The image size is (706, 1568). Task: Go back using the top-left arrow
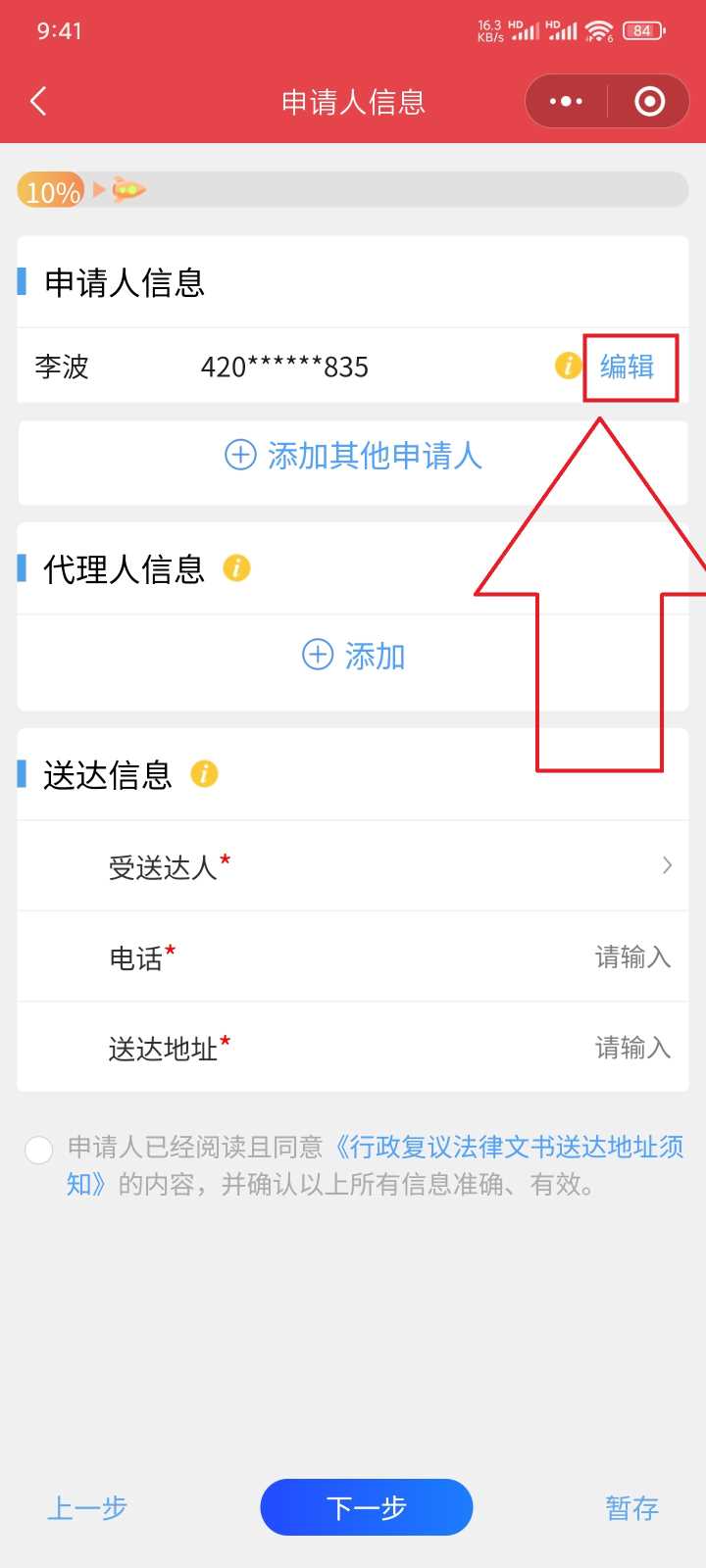39,101
